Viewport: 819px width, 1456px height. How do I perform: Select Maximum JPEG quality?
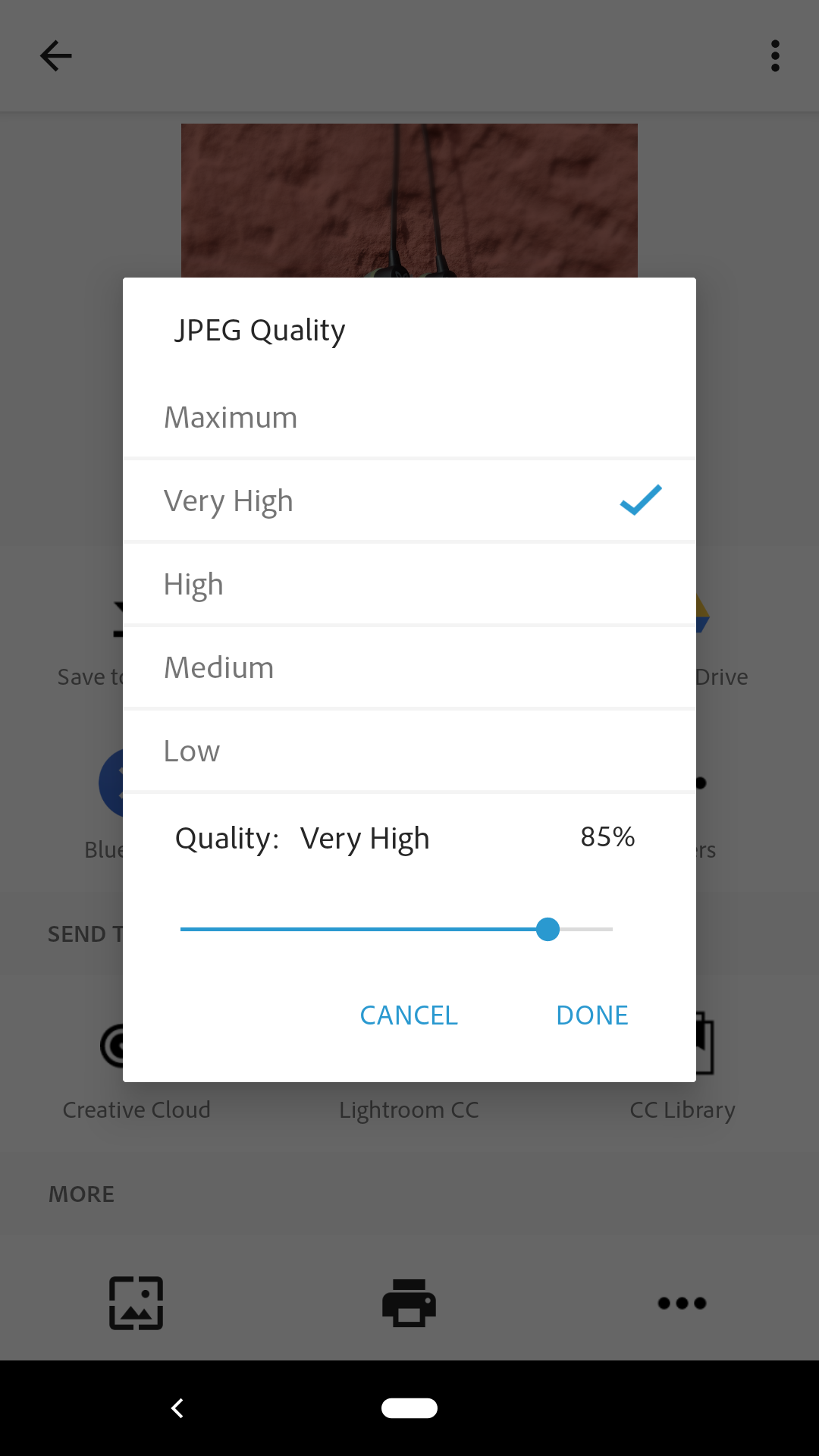(x=409, y=417)
